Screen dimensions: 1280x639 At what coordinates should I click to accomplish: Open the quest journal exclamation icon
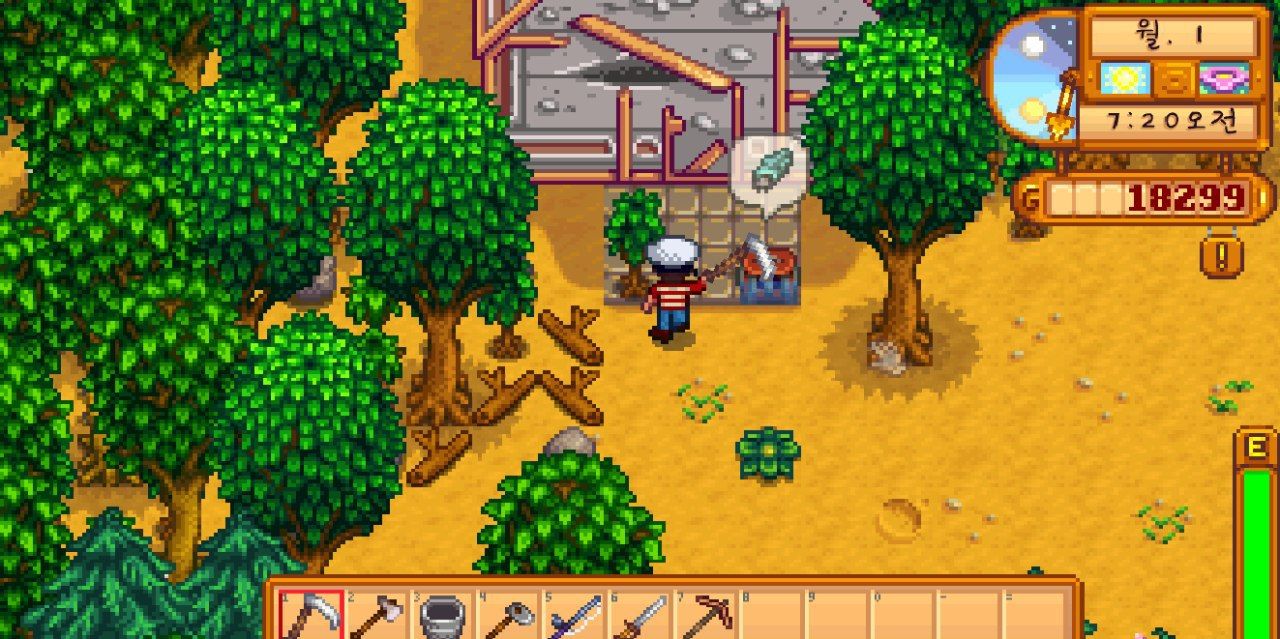click(x=1221, y=254)
